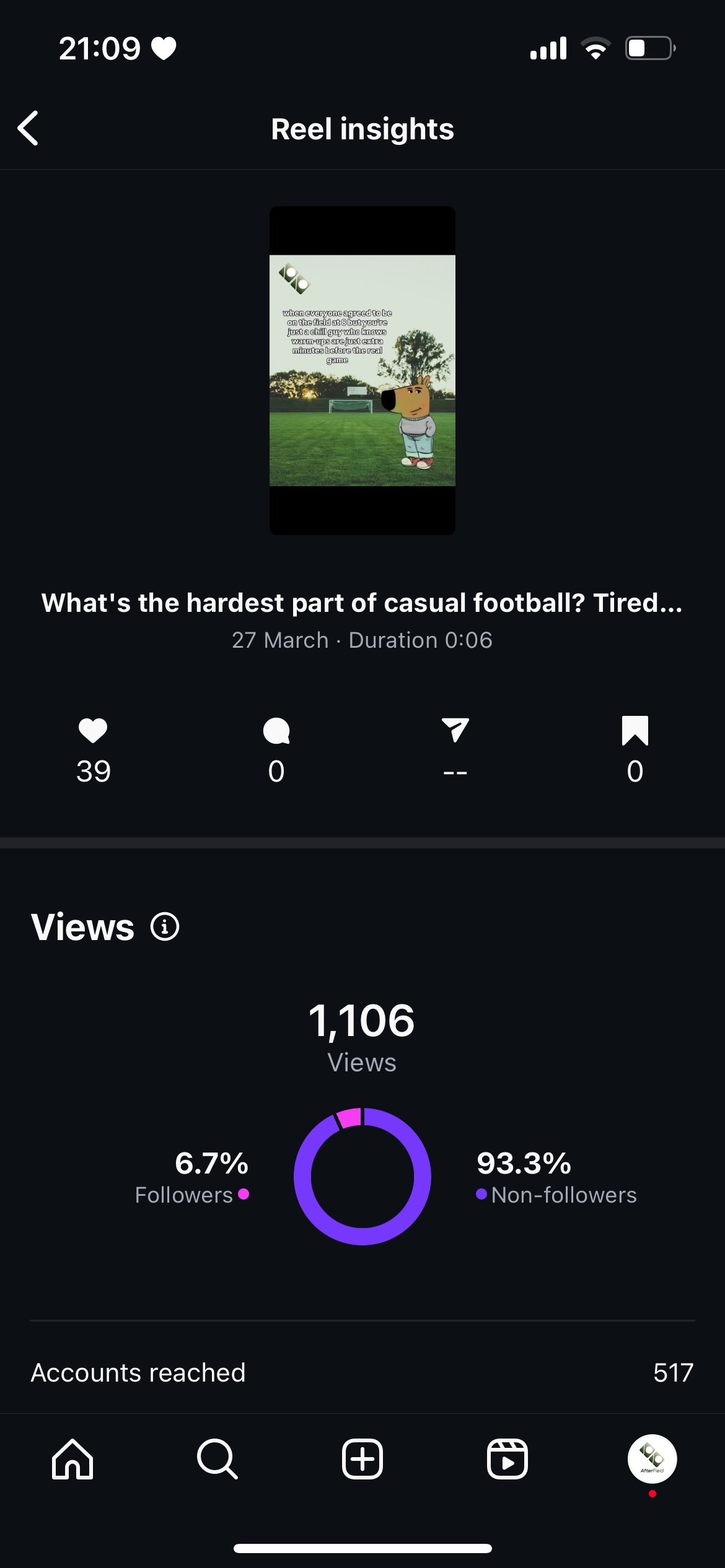This screenshot has height=1568, width=725.
Task: Create a new post
Action: pos(362,1459)
